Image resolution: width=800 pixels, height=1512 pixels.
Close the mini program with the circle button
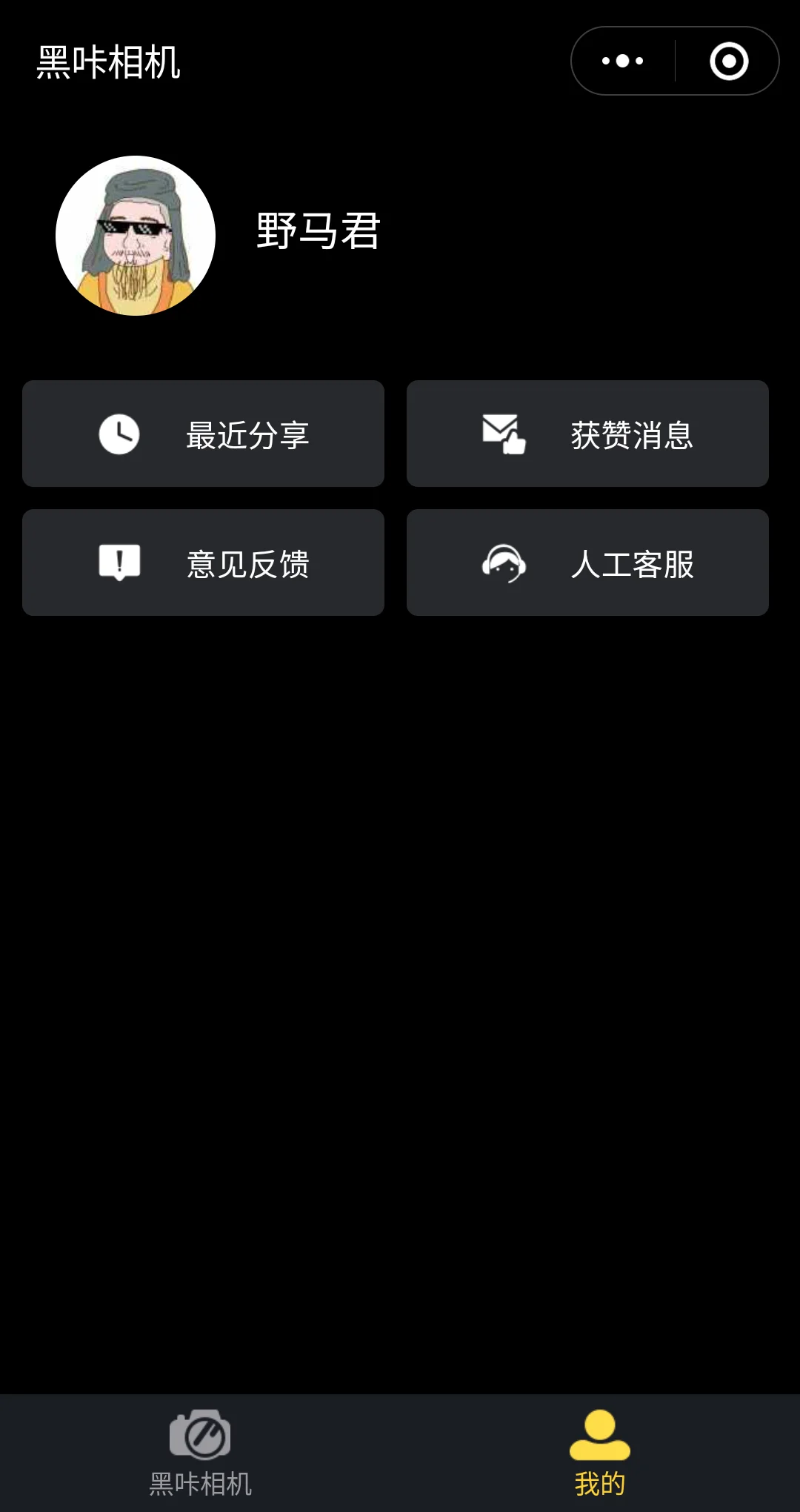coord(729,61)
